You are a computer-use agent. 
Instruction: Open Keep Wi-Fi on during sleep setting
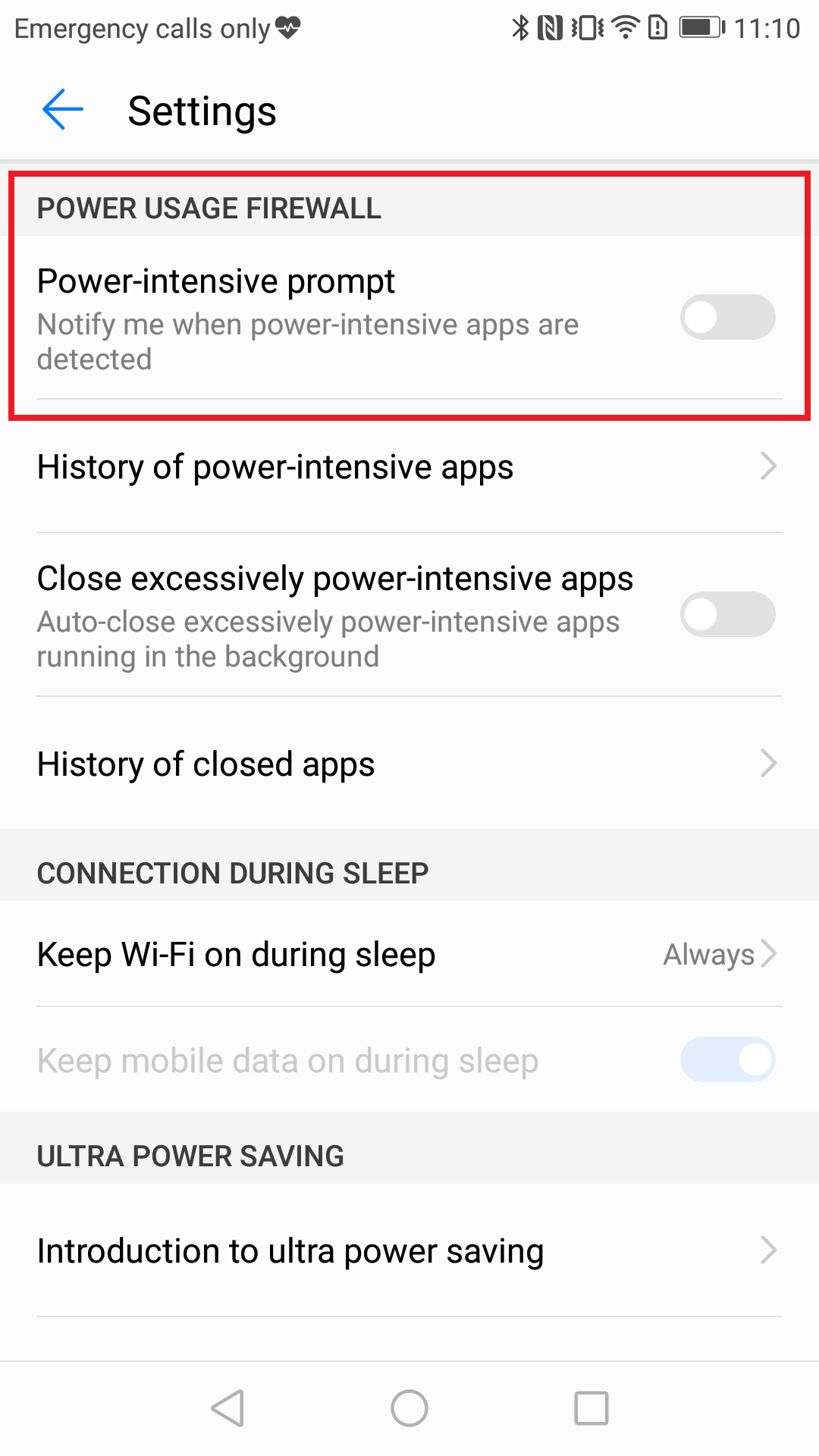point(409,955)
